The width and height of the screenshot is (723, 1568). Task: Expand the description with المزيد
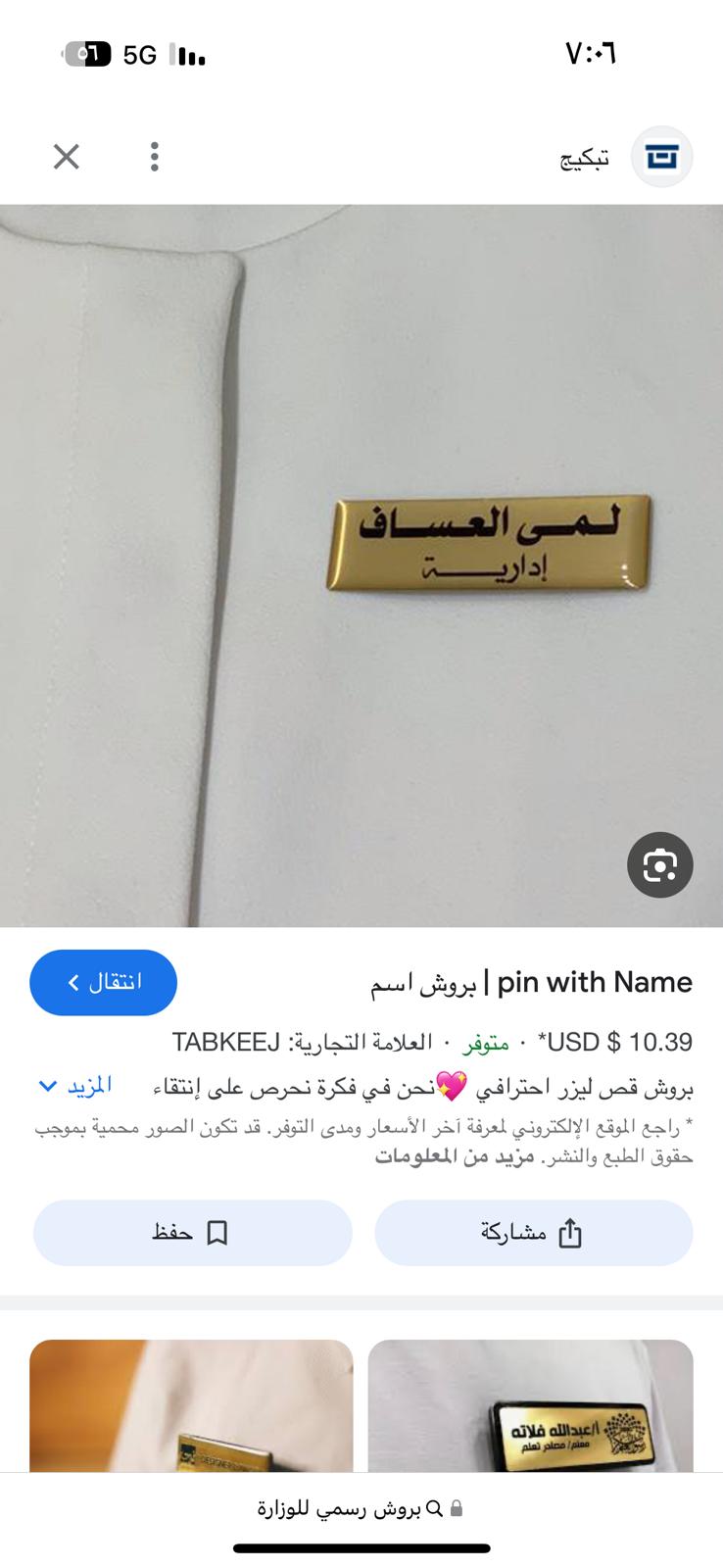74,1086
